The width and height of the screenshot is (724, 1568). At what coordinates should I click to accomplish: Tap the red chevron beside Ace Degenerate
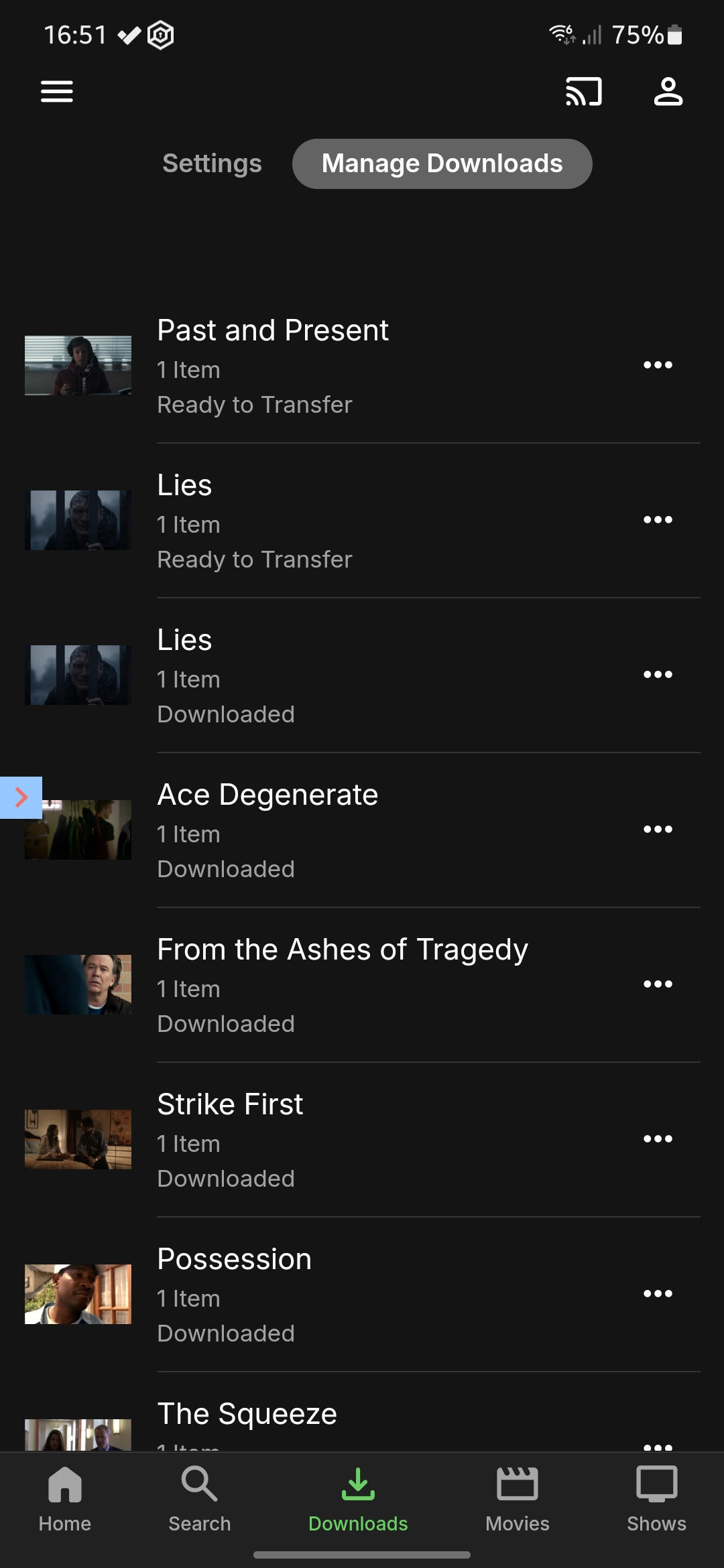tap(22, 797)
